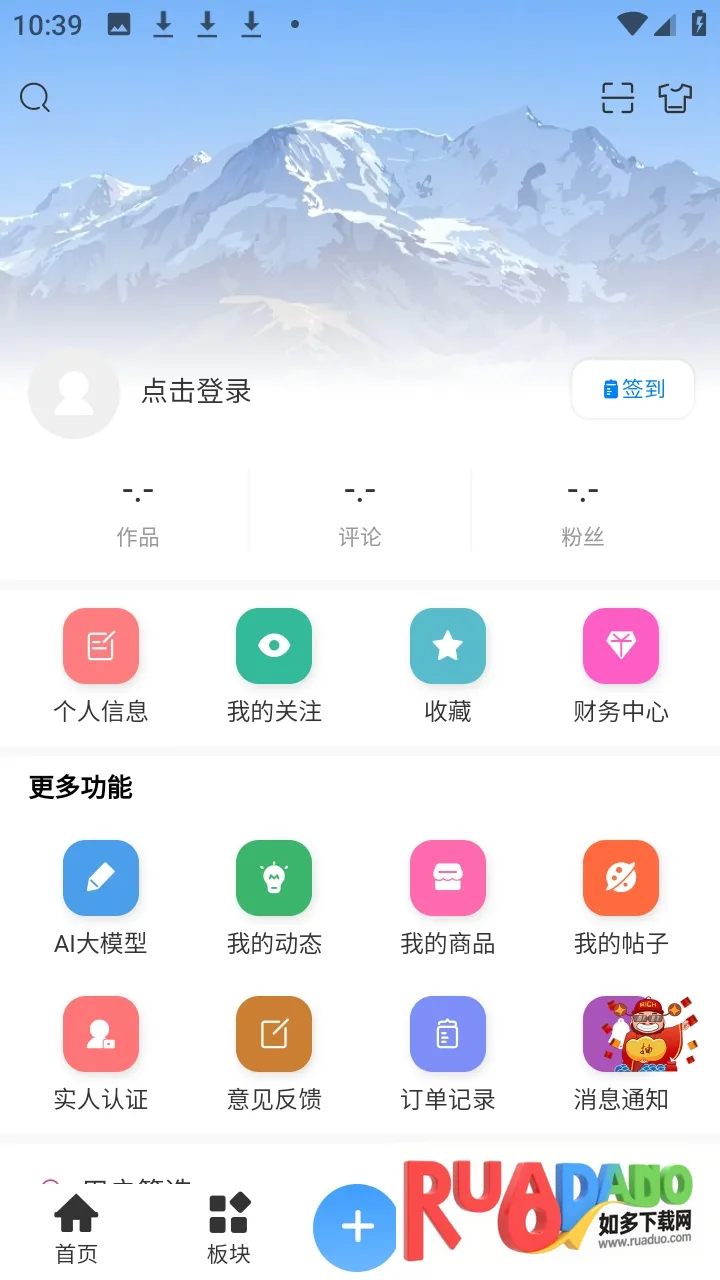720x1280 pixels.
Task: Open the scan code icon
Action: pos(617,98)
